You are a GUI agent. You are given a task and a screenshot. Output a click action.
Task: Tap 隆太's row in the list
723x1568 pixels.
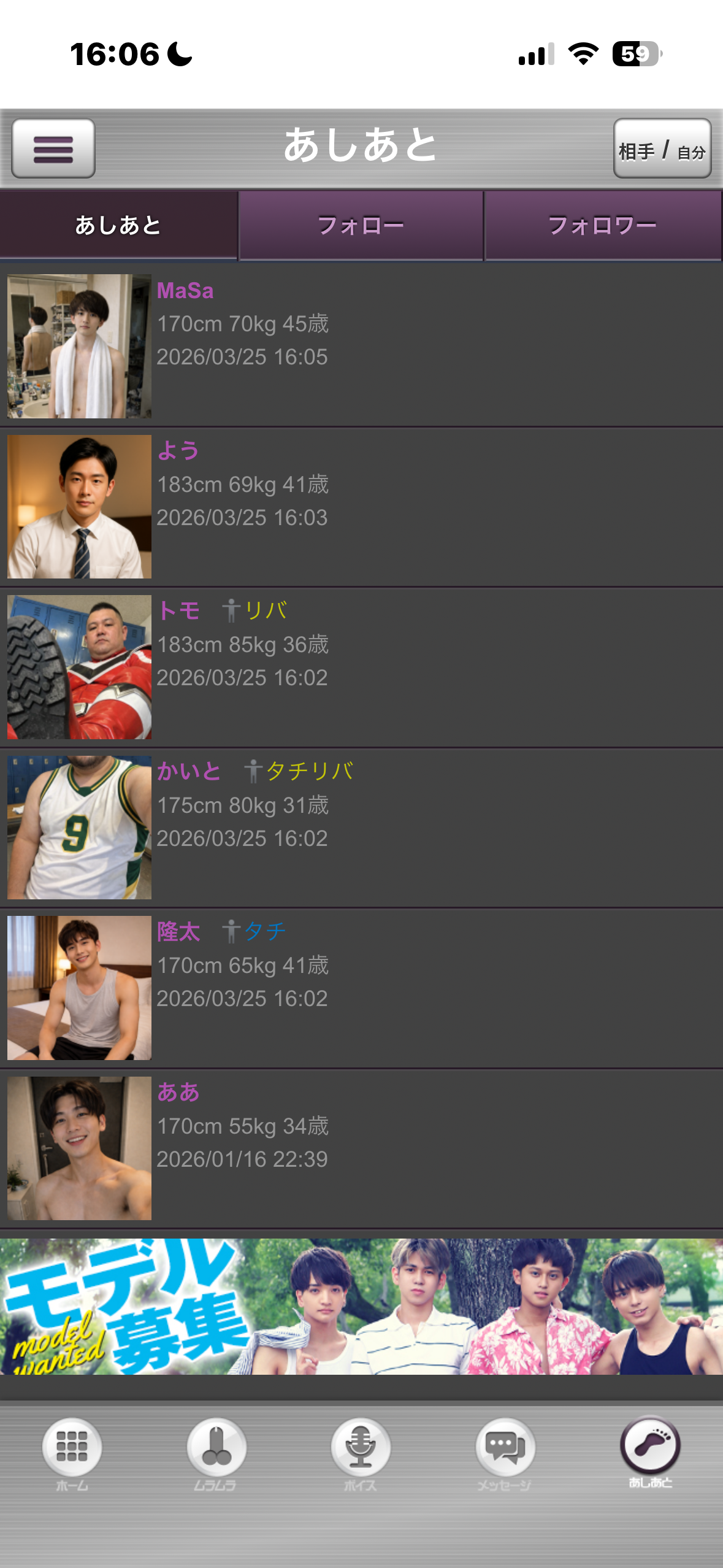[x=361, y=988]
